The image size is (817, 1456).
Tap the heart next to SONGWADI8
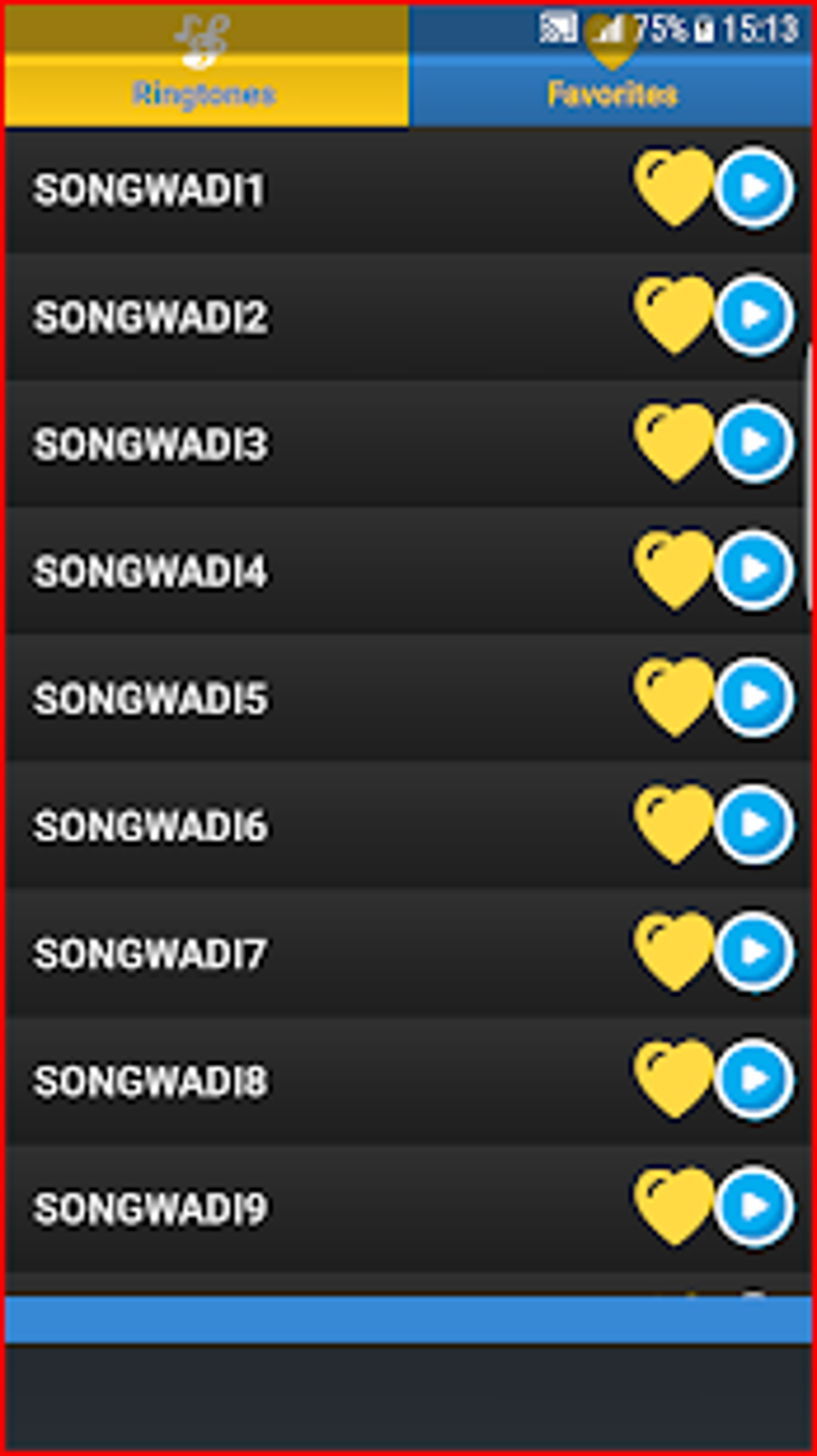673,1079
